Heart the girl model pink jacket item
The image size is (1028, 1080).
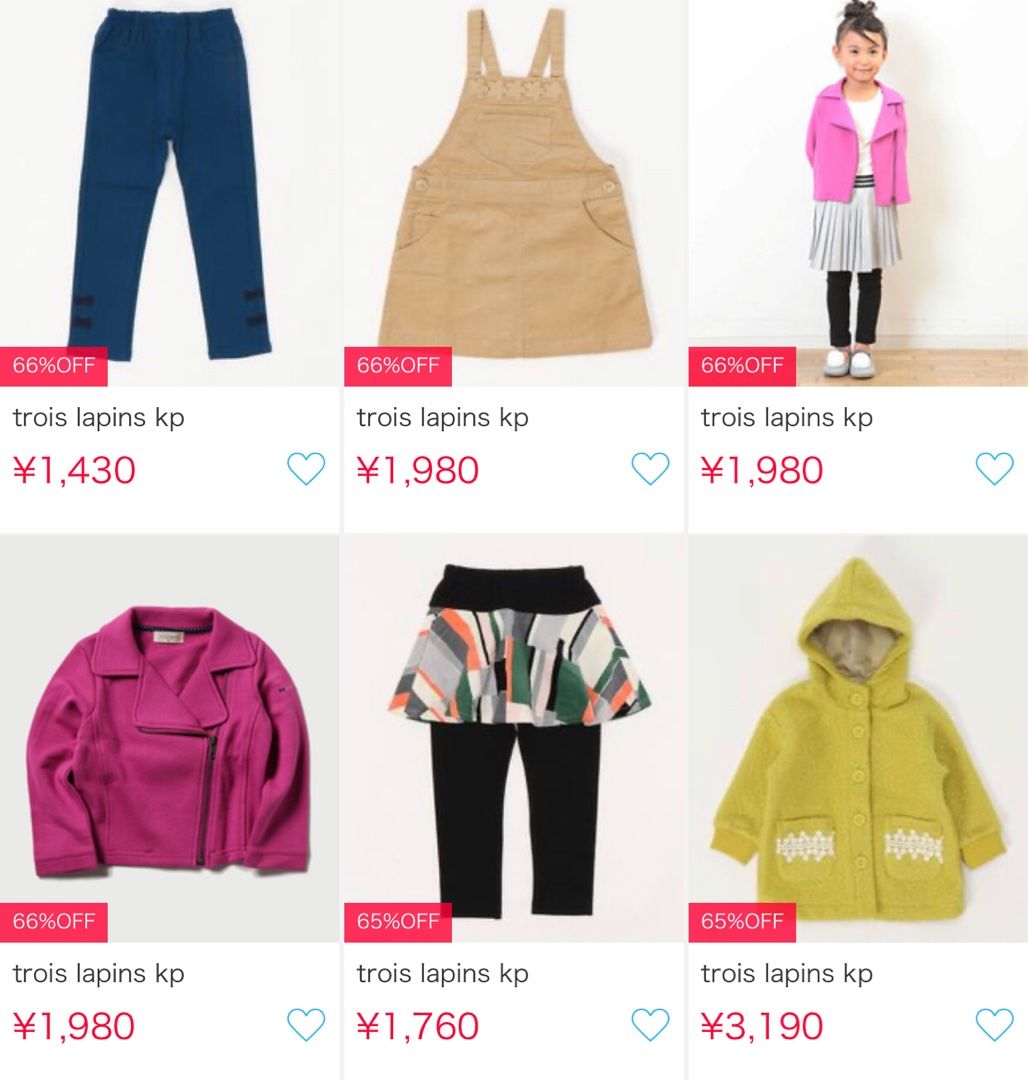coord(994,469)
